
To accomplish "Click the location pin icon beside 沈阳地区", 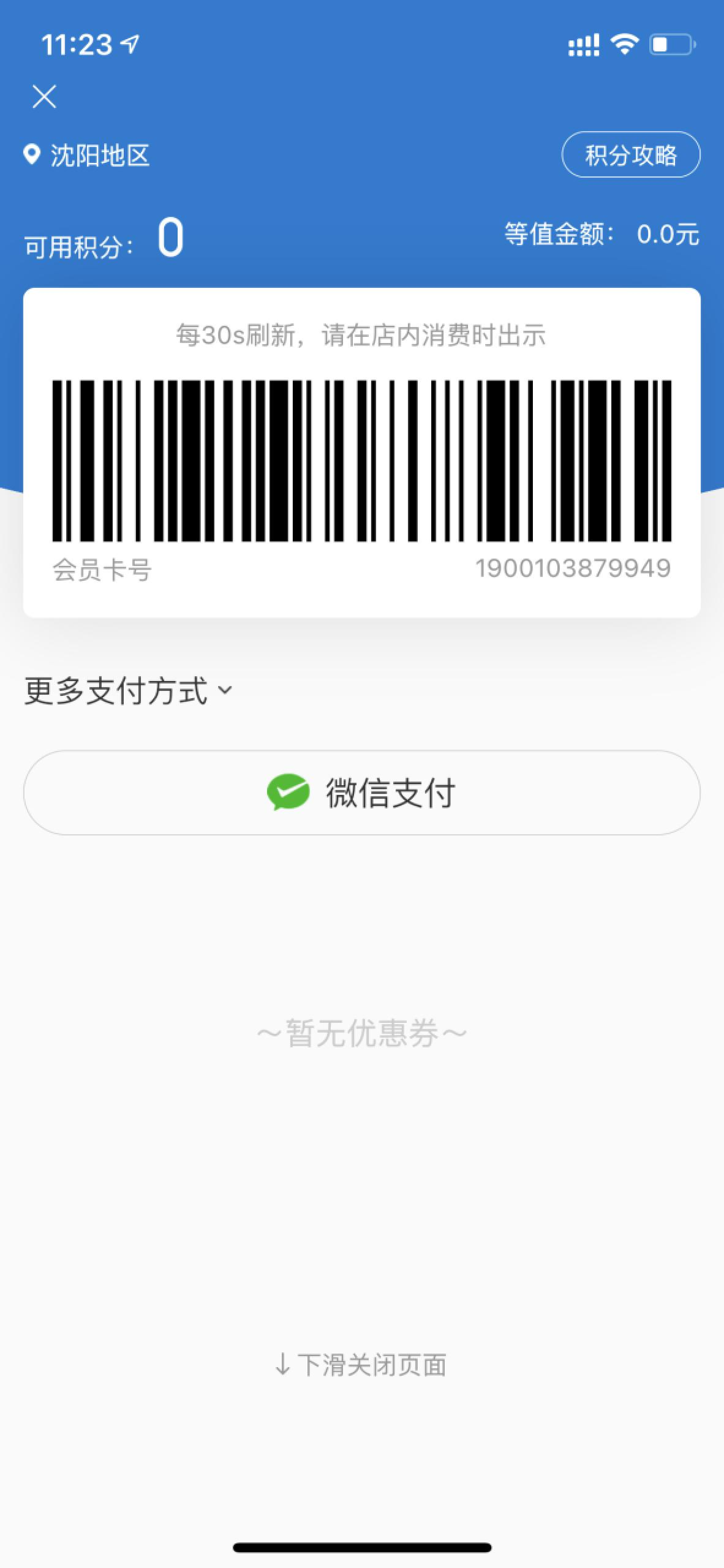I will (x=32, y=153).
